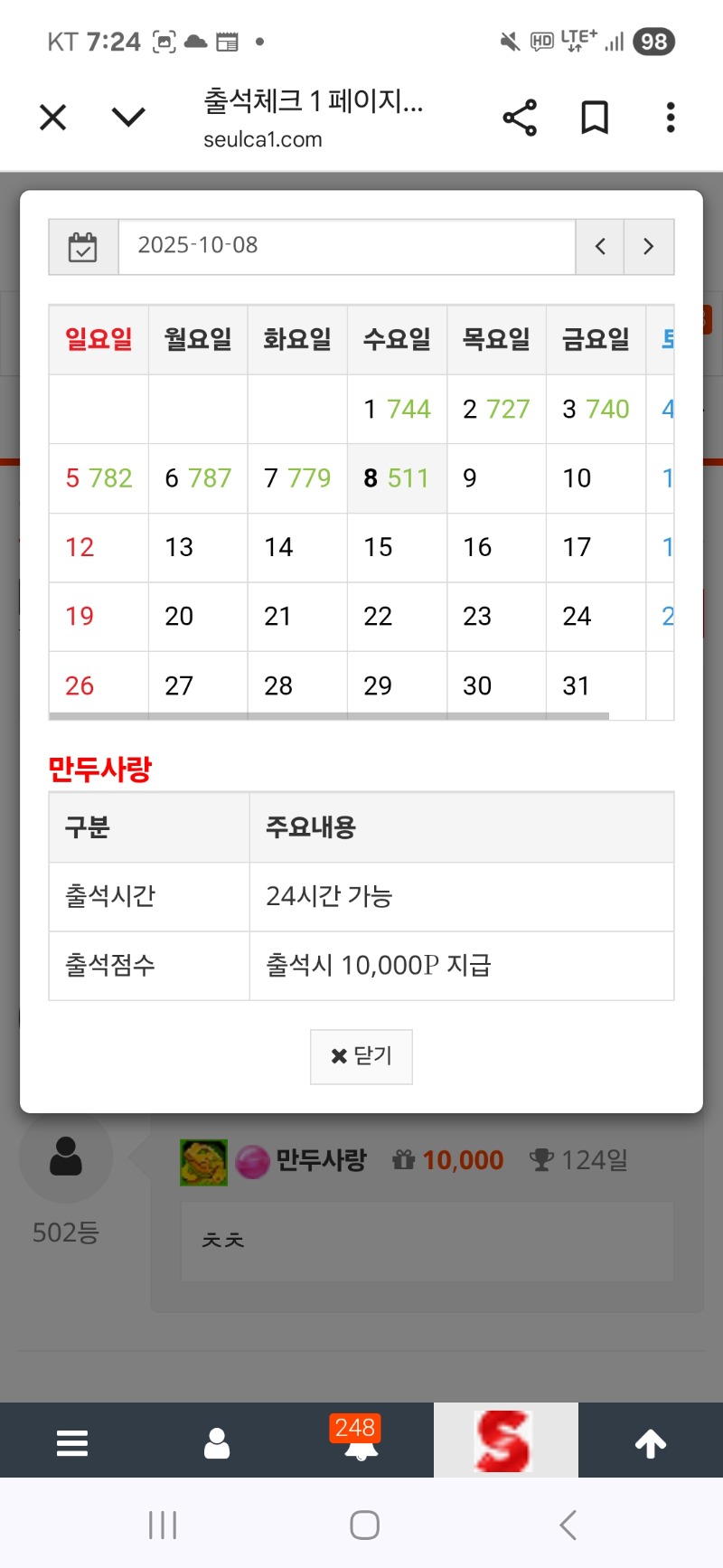The width and height of the screenshot is (723, 1568).
Task: Share this attendance page
Action: tap(520, 118)
